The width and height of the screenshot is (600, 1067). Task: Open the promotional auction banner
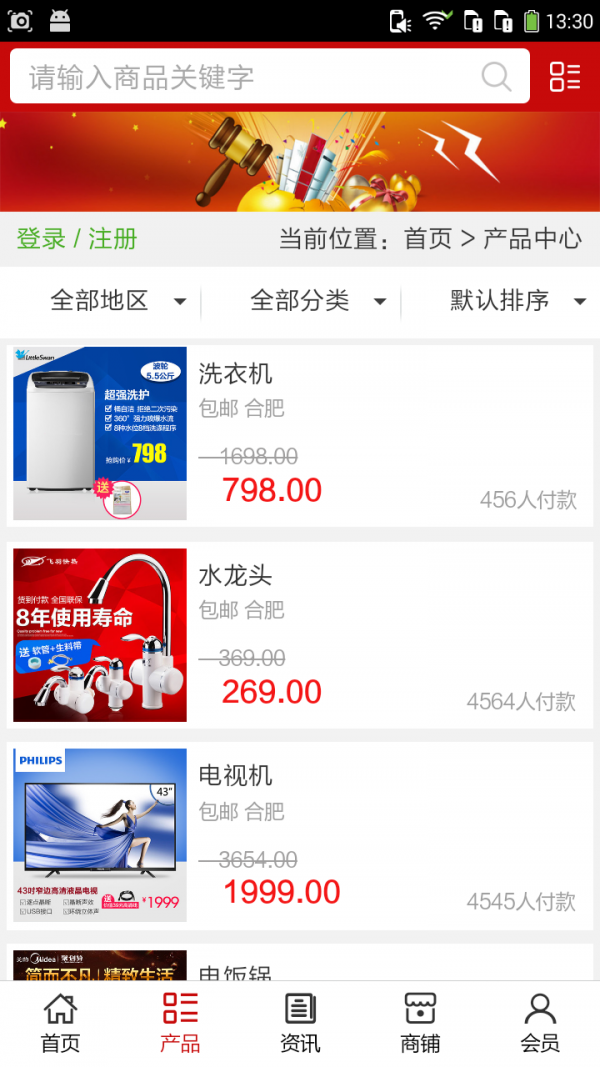point(300,160)
